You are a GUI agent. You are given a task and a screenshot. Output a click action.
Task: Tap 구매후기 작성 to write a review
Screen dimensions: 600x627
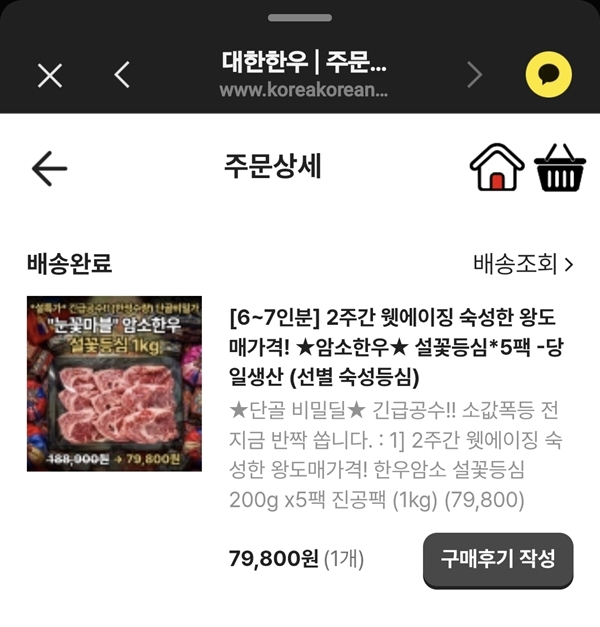(497, 559)
